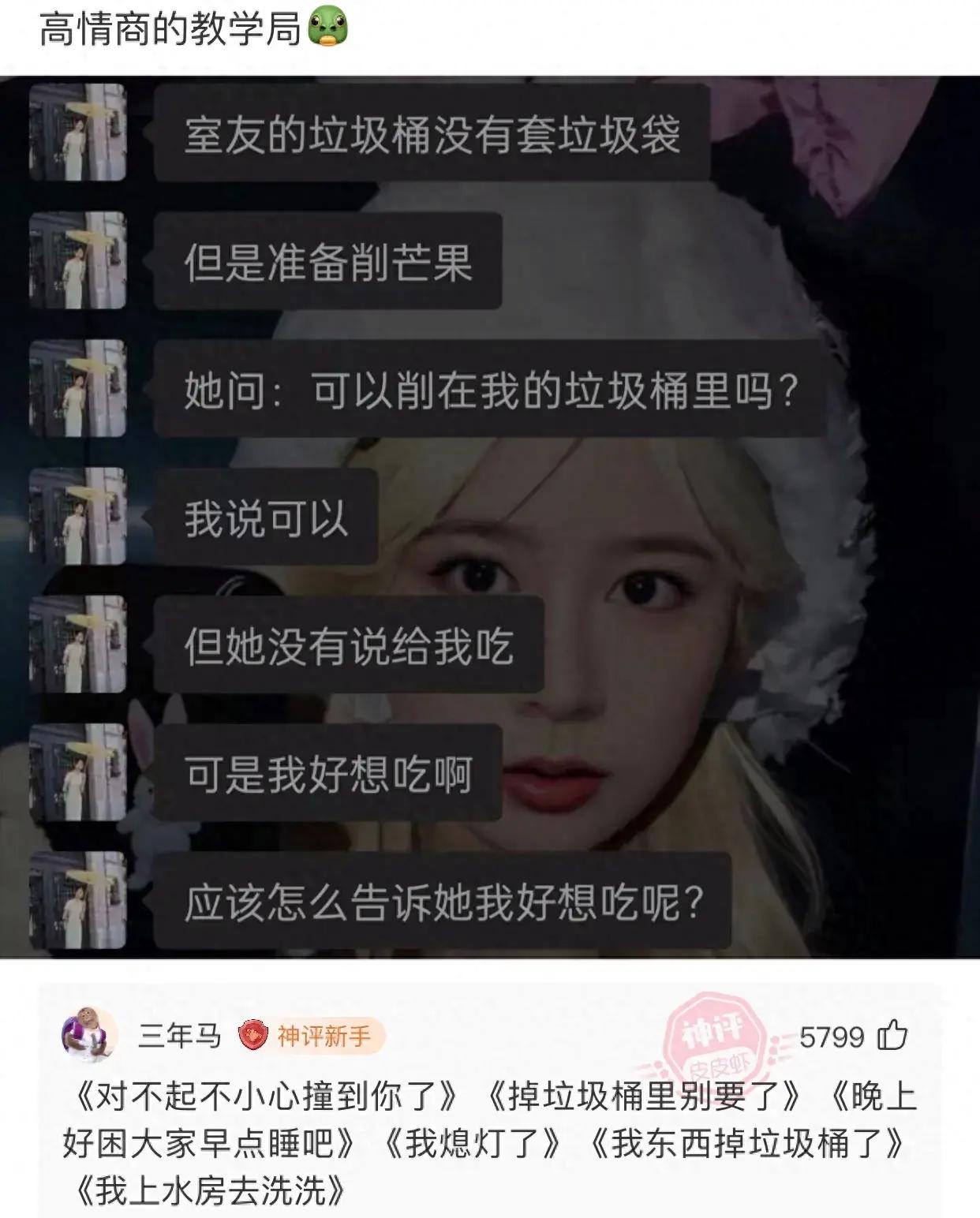
Task: Like the comment by 三年马
Action: (892, 1035)
